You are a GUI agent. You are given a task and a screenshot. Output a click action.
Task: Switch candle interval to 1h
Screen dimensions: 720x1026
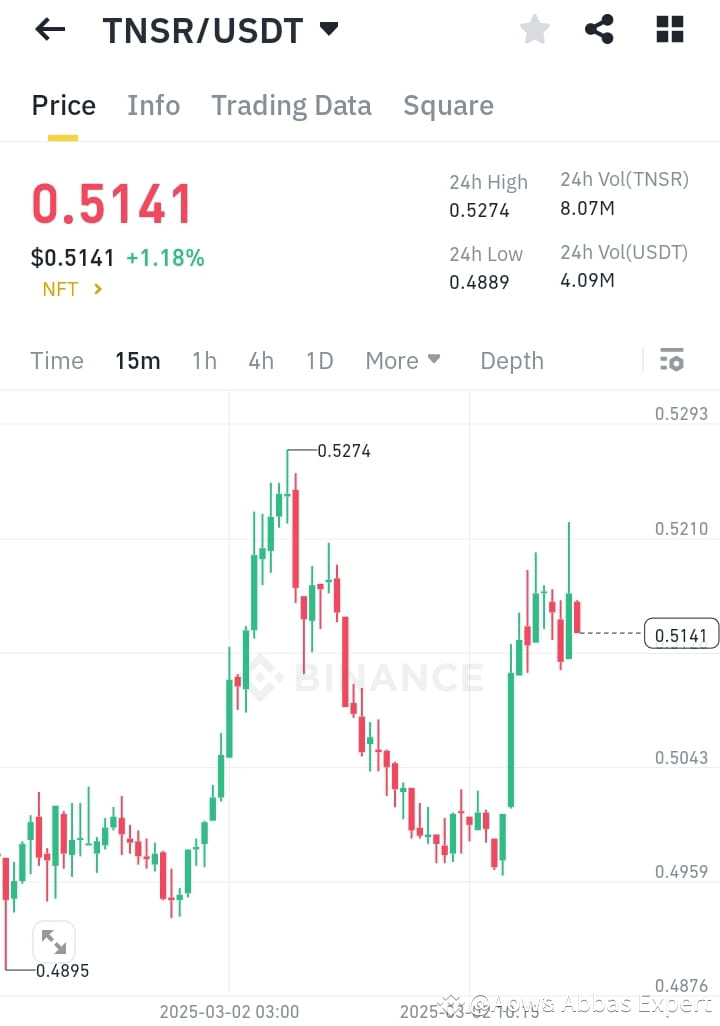(x=204, y=360)
